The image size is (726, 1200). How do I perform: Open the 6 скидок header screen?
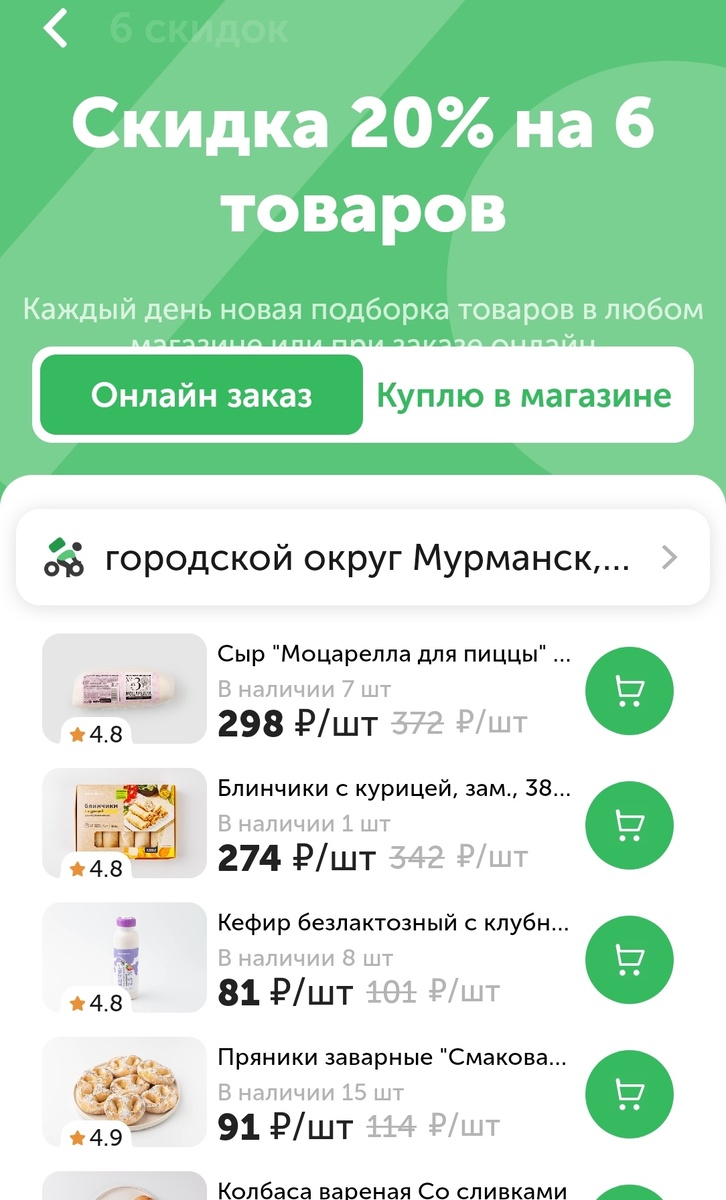coord(196,28)
